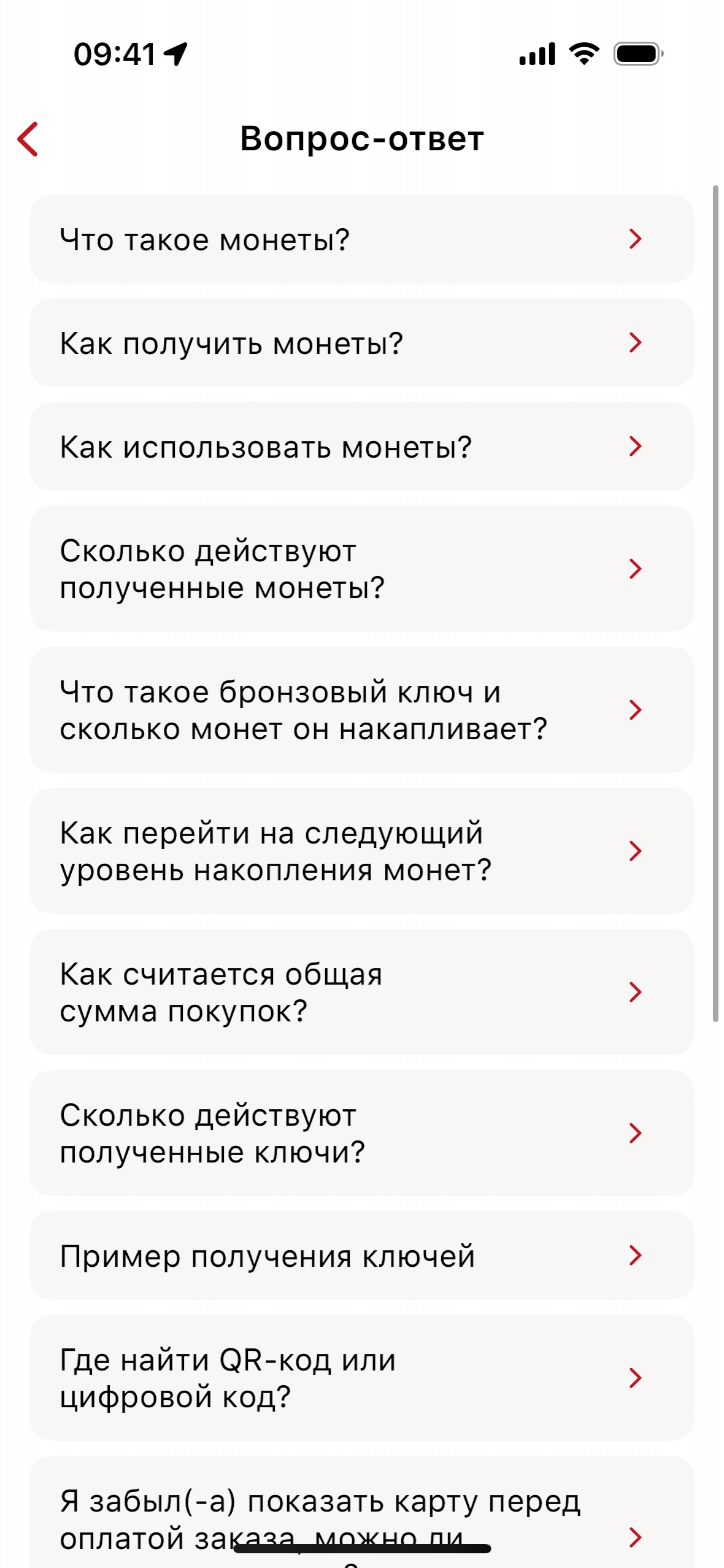Open «Как получить монеты?»
Viewport: 724px width, 1568px height.
coord(361,343)
